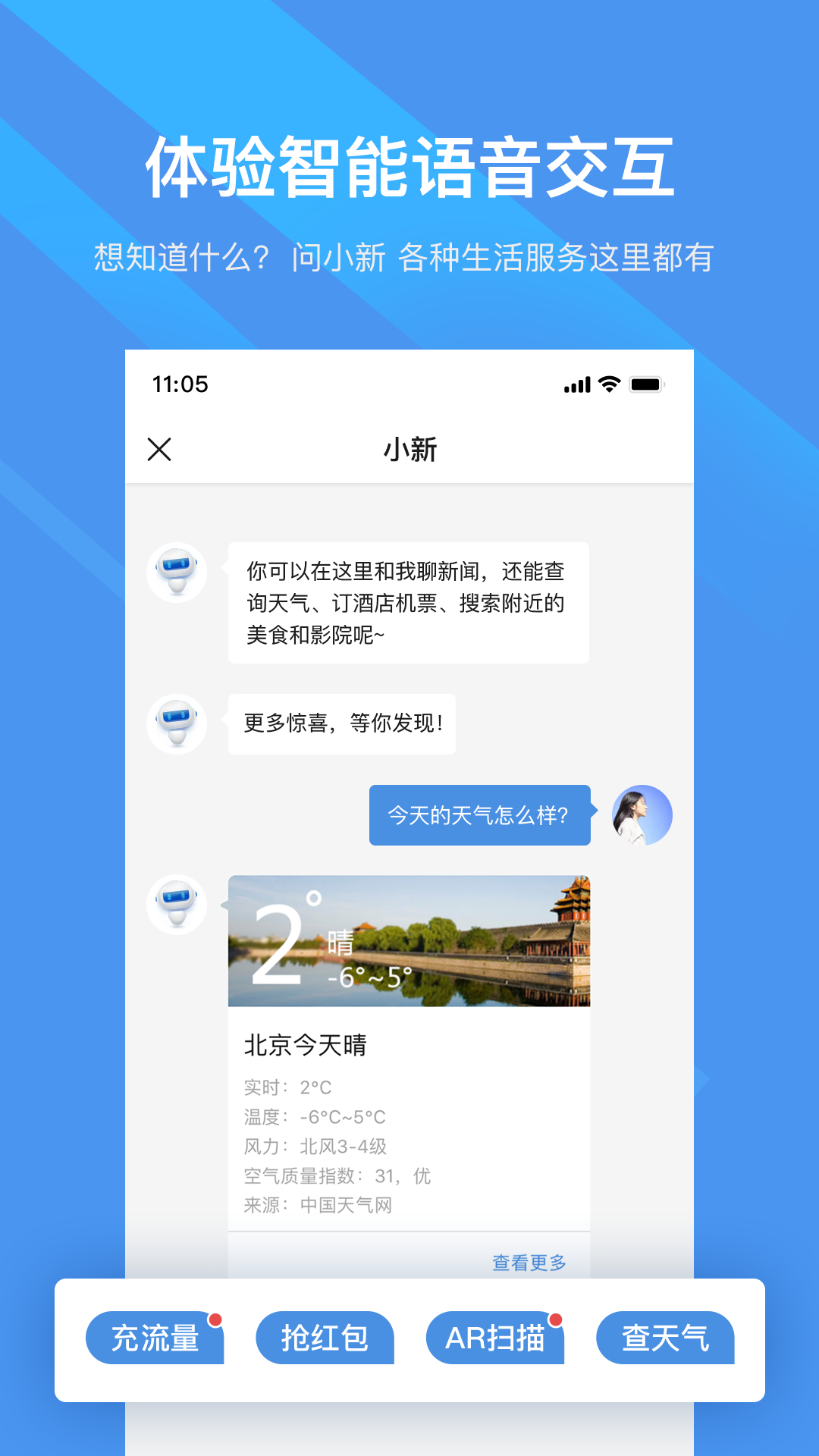Tap the battery indicator in status bar
Screen dimensions: 819x1456
click(646, 385)
